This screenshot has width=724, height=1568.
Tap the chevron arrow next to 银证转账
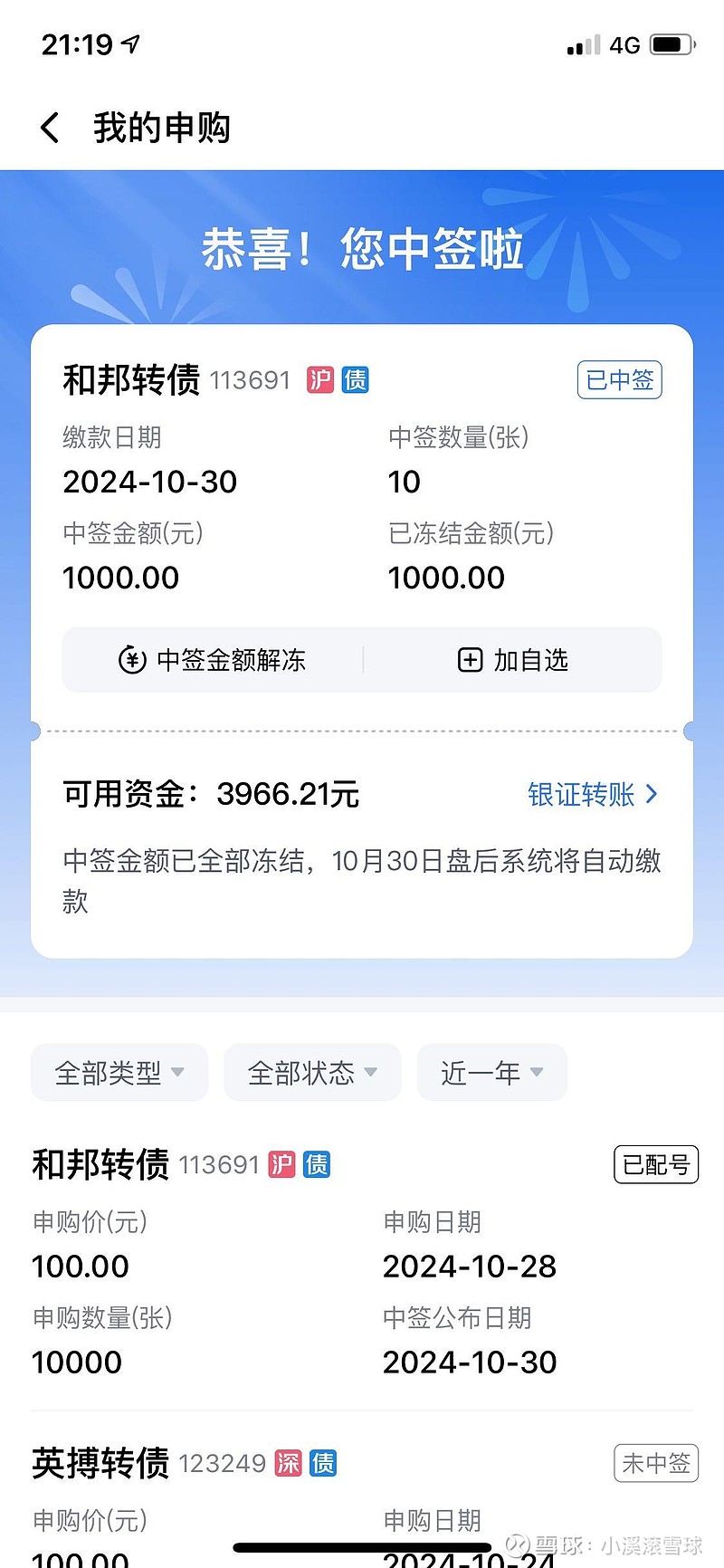pyautogui.click(x=652, y=794)
